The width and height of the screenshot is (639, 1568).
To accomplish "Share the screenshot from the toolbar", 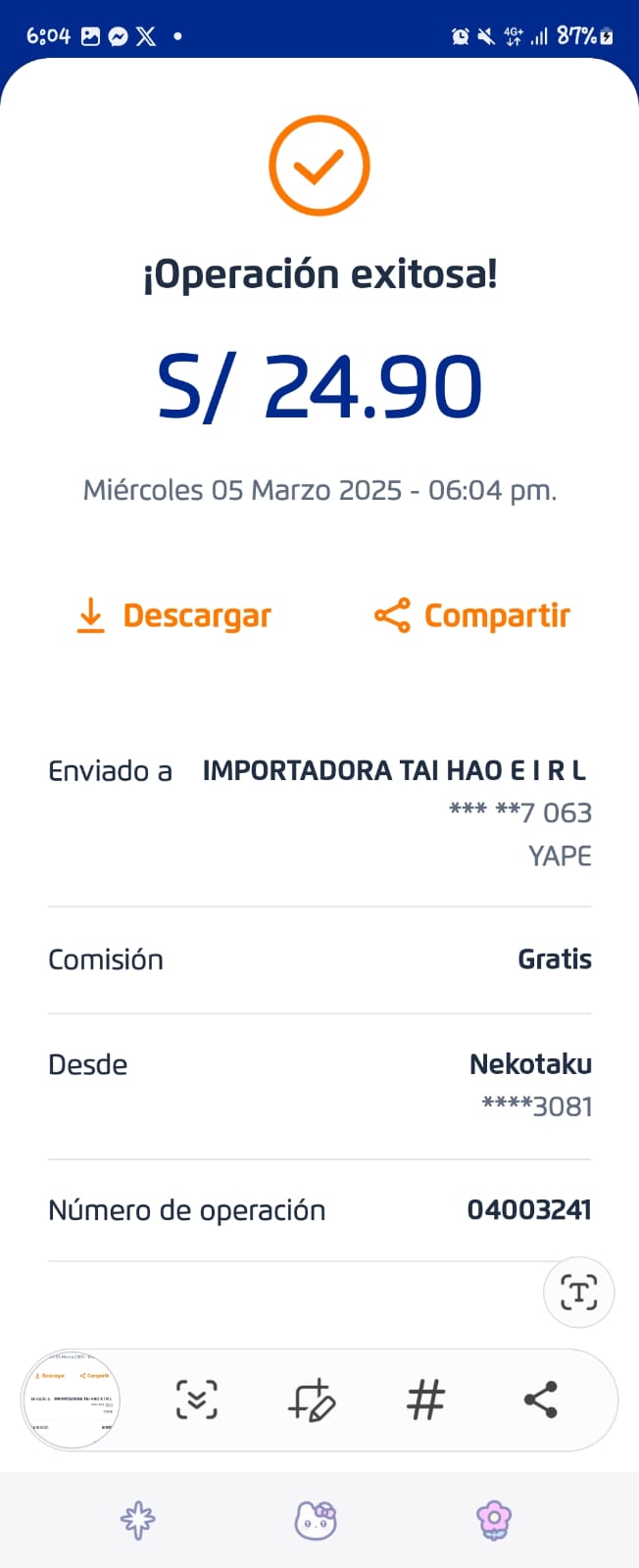I will pyautogui.click(x=540, y=1399).
